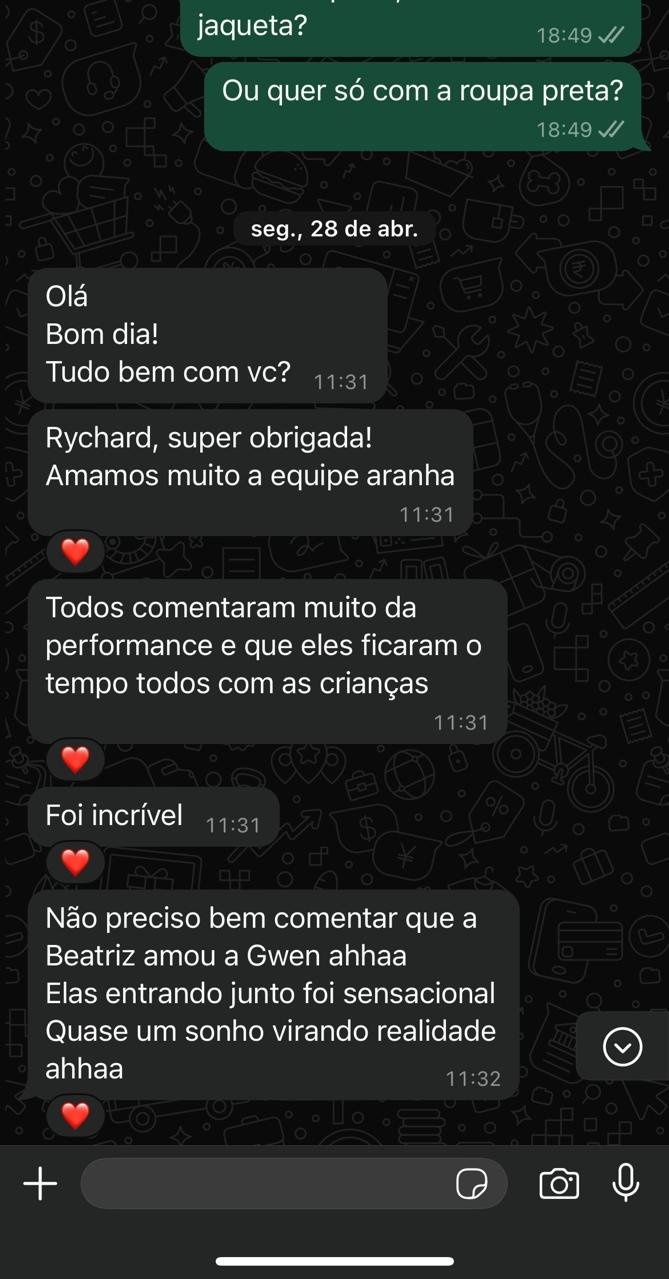
Task: Tap the microphone to record voice message
Action: (x=626, y=1183)
